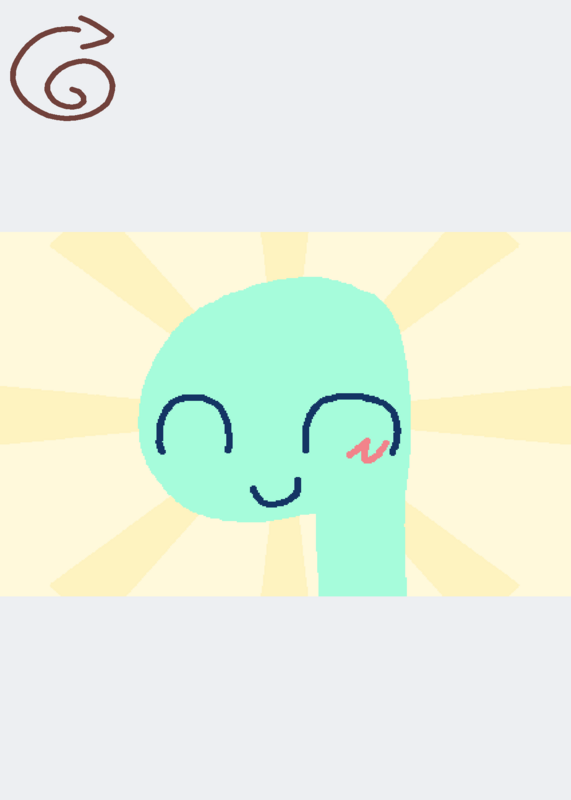Tap the hand-drawn spiral replay arrow

62,68
